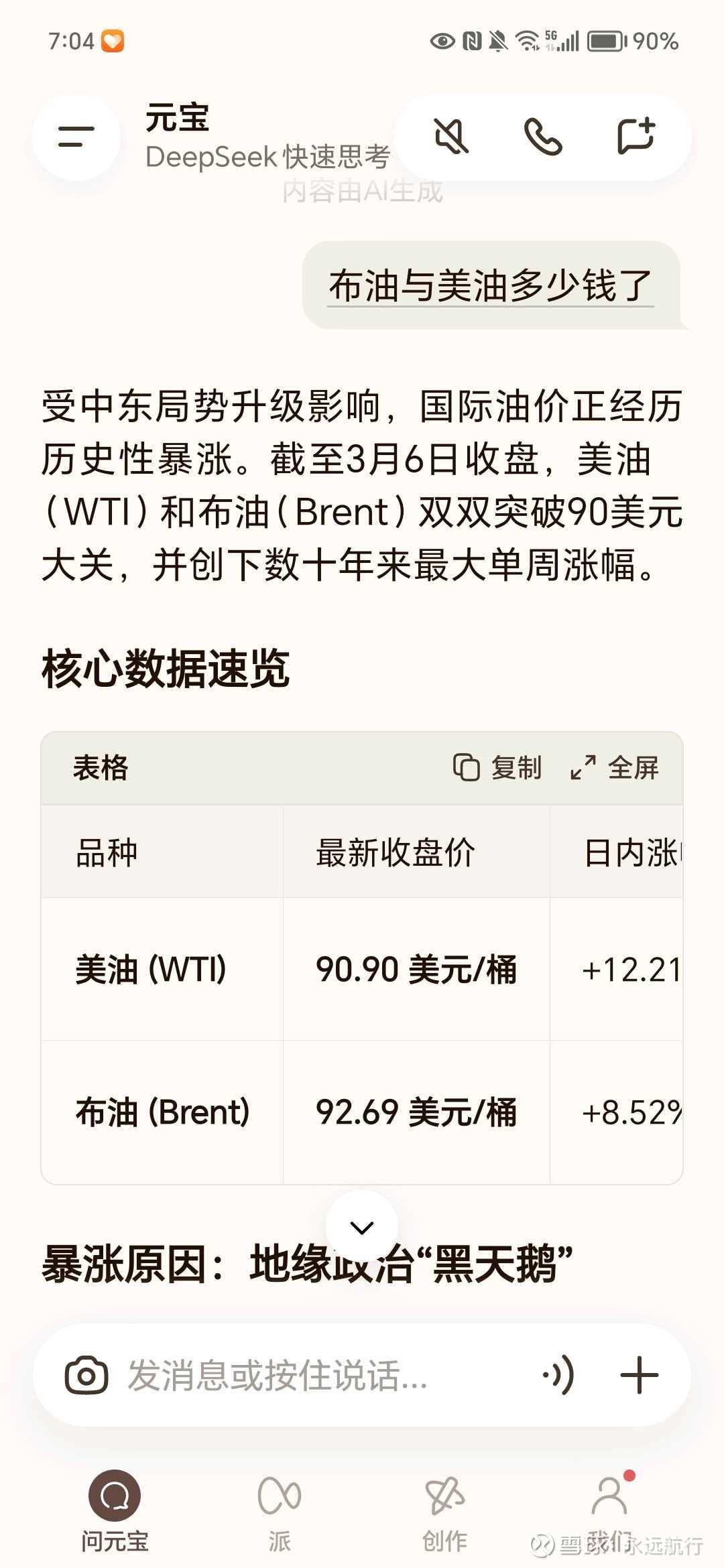724x1568 pixels.
Task: Open the camera icon in message bar
Action: point(86,1376)
